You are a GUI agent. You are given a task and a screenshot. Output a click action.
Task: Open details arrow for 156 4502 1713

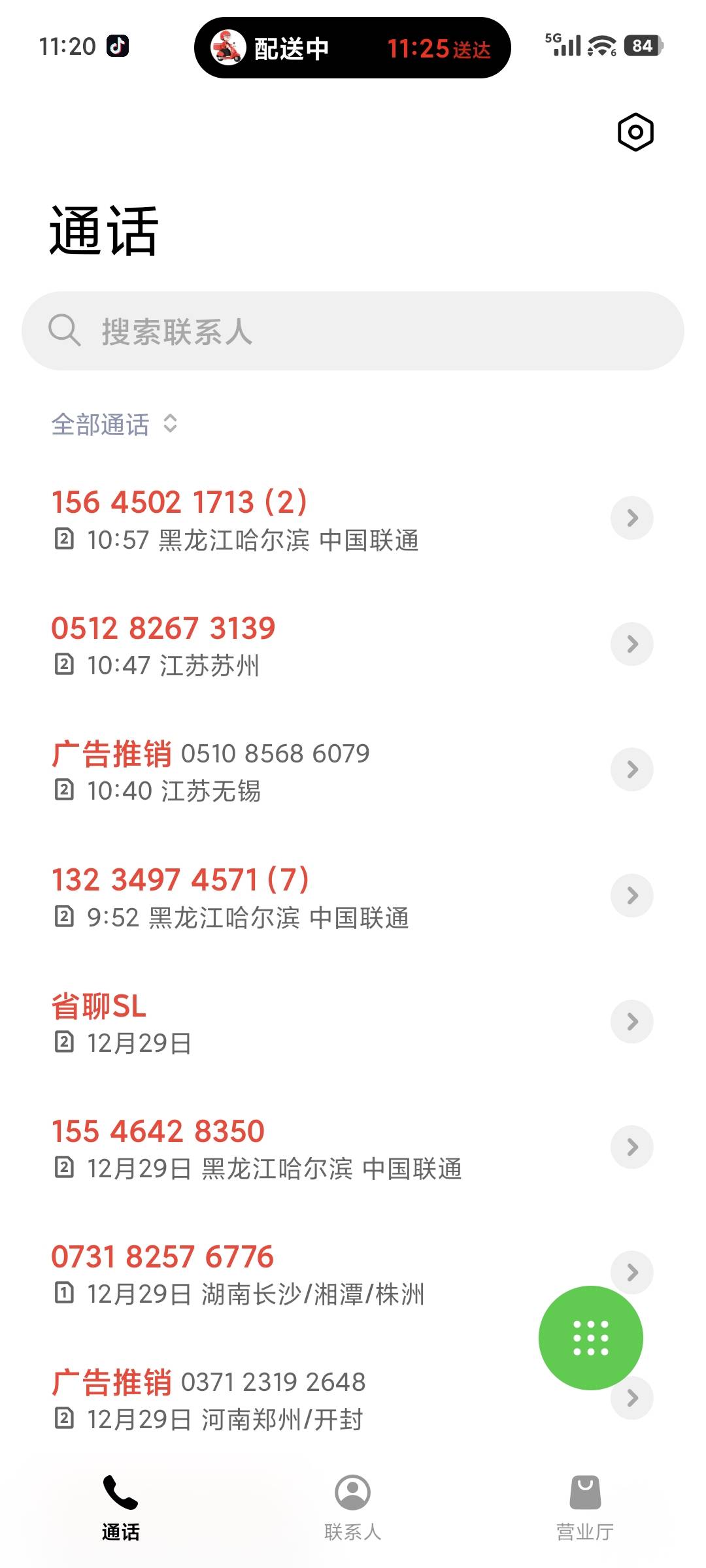pos(631,518)
